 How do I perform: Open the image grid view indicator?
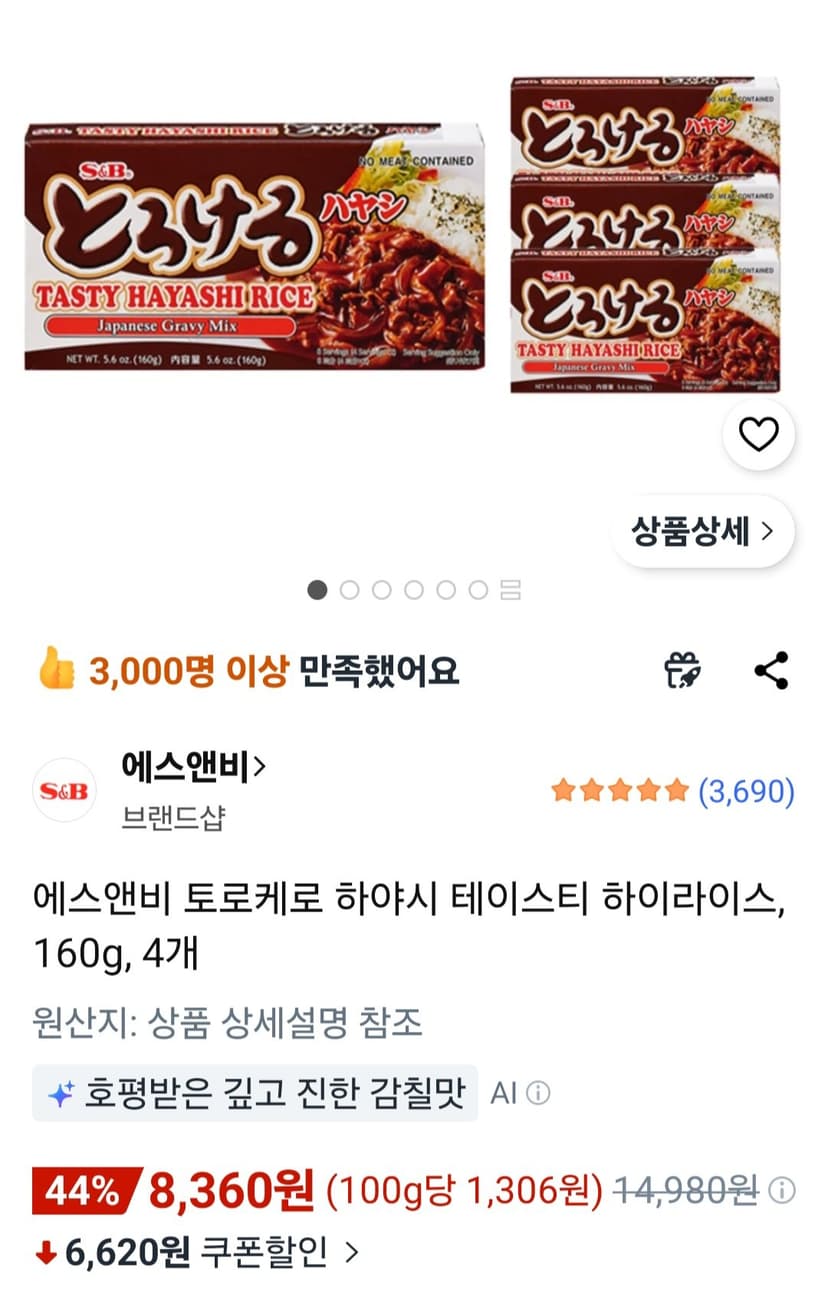coord(511,590)
